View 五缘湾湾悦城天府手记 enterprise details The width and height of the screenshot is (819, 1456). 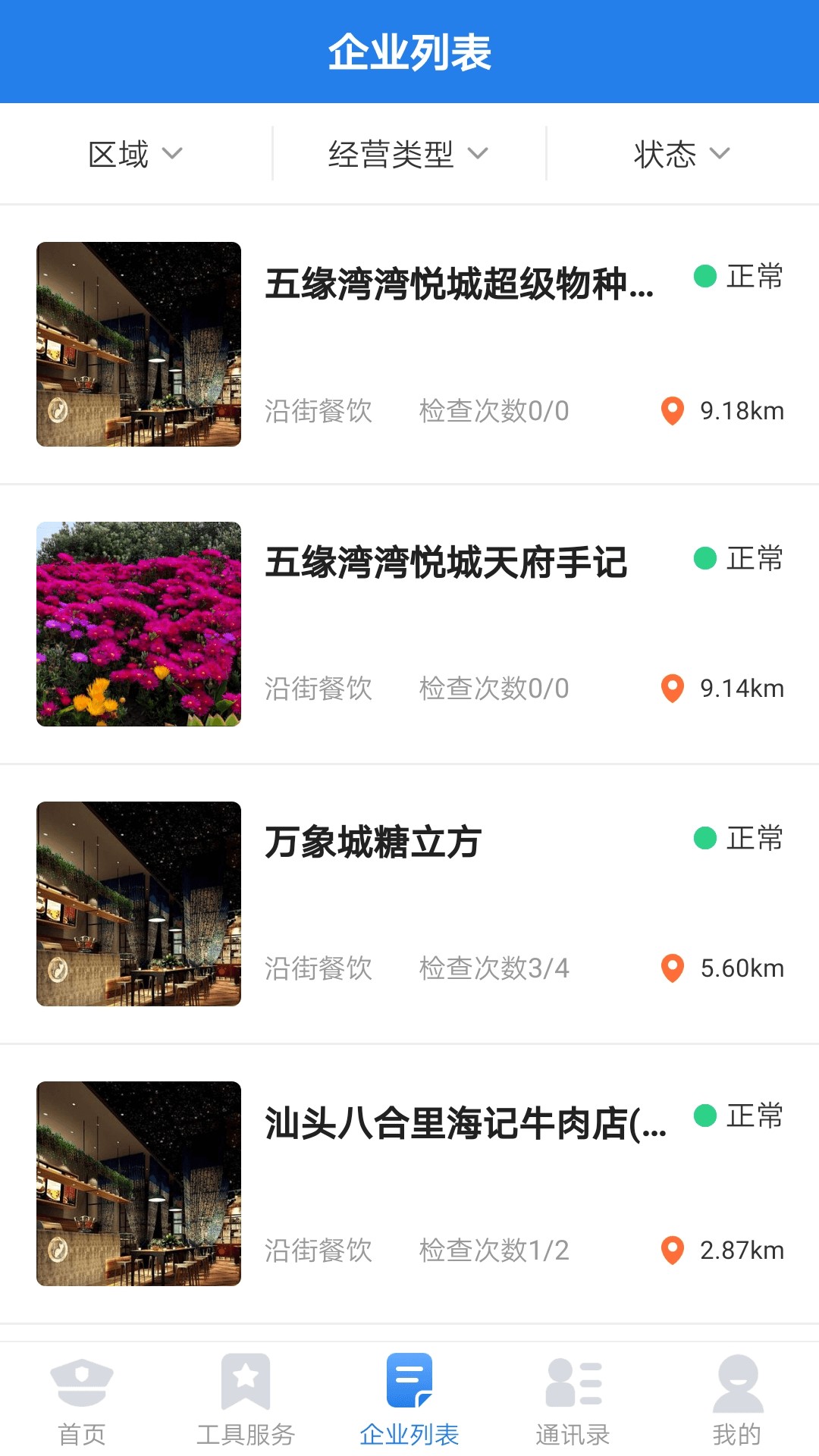(x=446, y=563)
